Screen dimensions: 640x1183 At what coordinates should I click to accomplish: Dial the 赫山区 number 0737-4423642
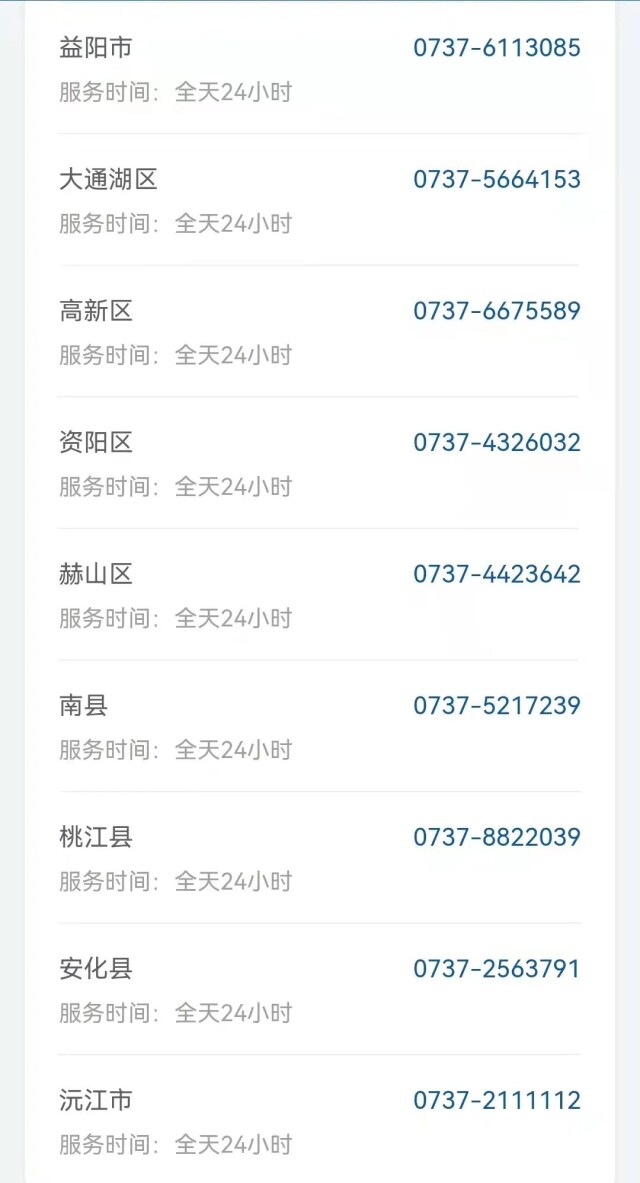pos(497,575)
